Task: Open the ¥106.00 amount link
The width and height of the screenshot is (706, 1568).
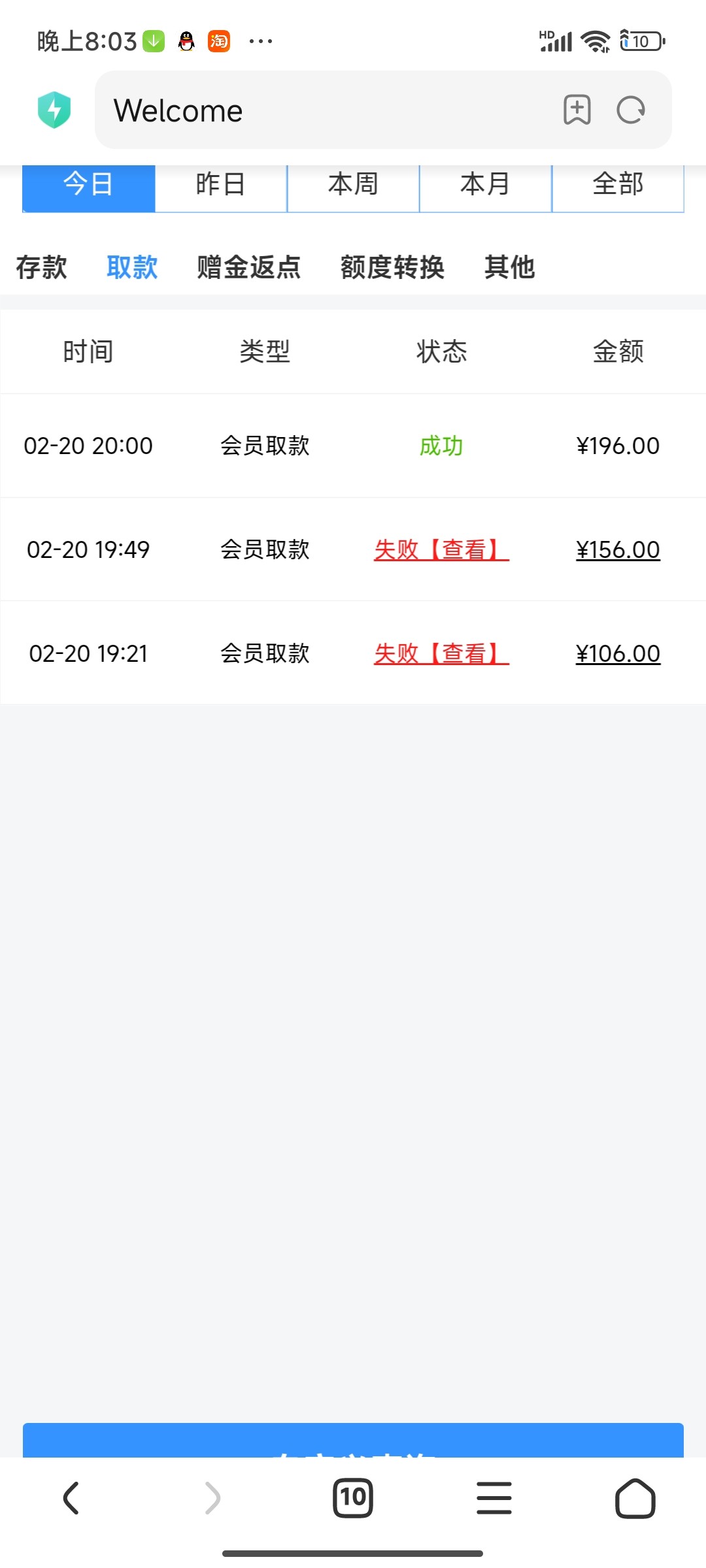Action: [618, 653]
